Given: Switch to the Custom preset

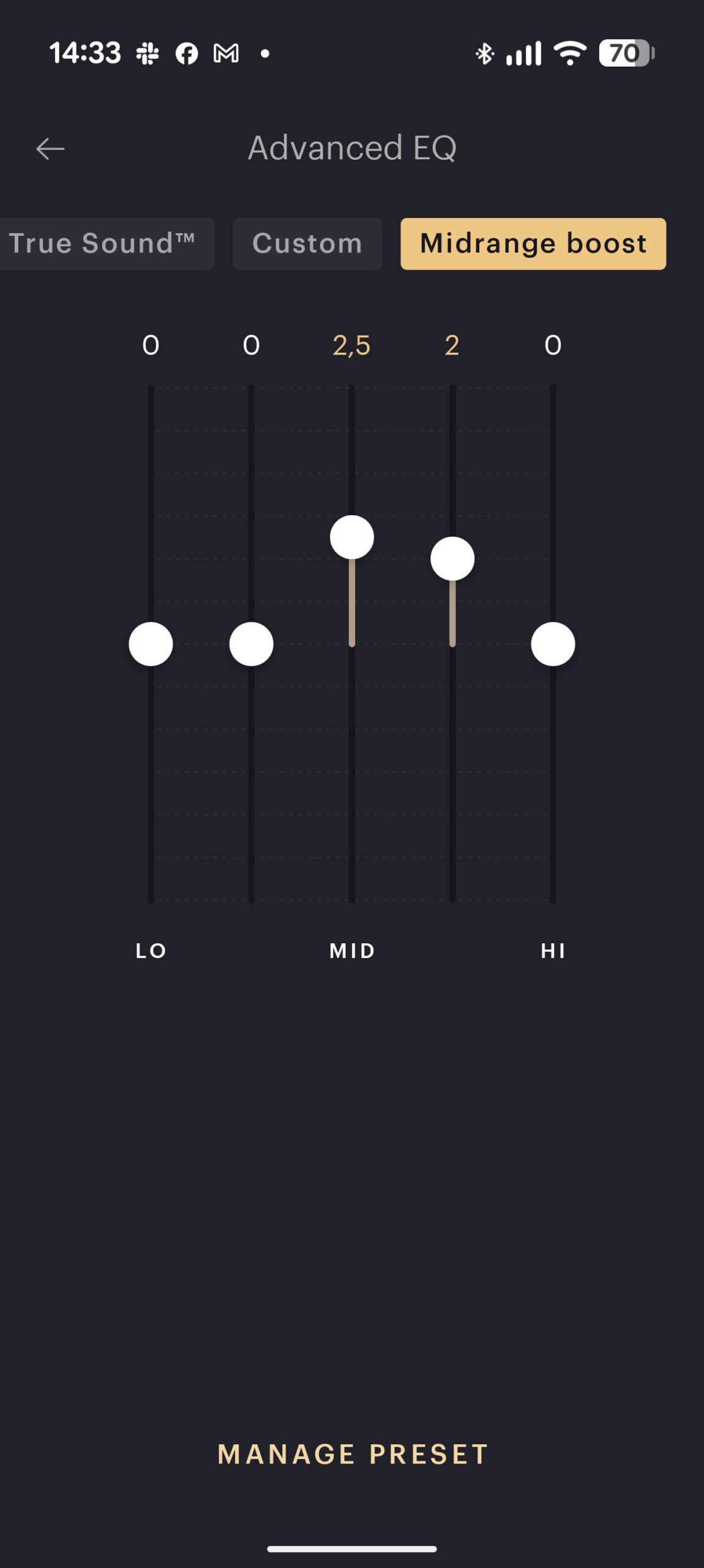Looking at the screenshot, I should pos(307,244).
